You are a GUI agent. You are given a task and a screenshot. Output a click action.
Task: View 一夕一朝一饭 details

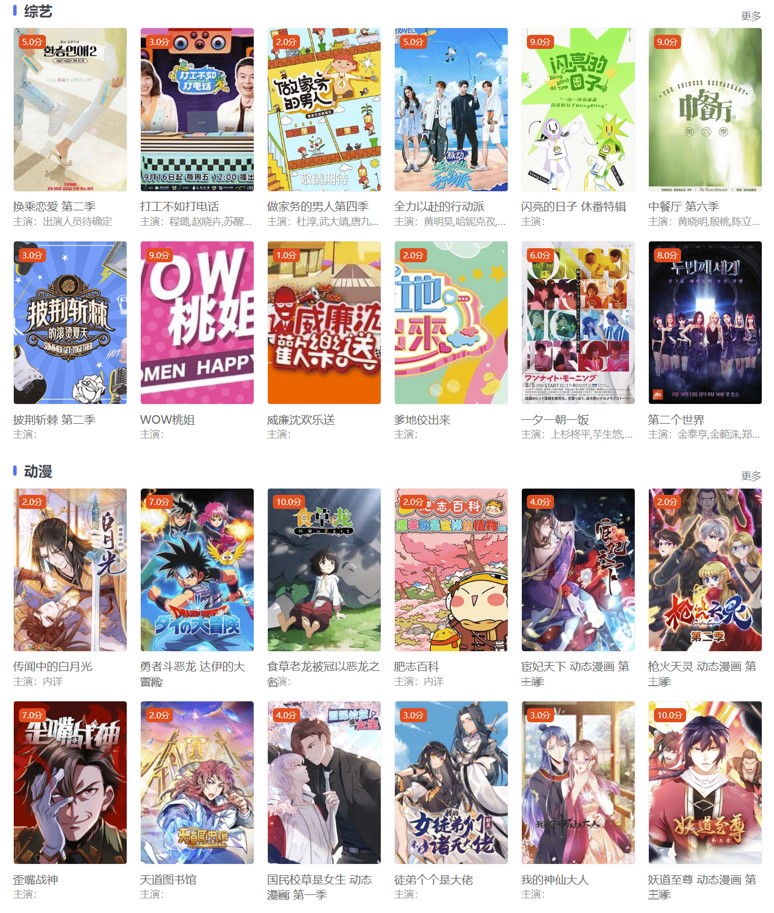tap(578, 323)
